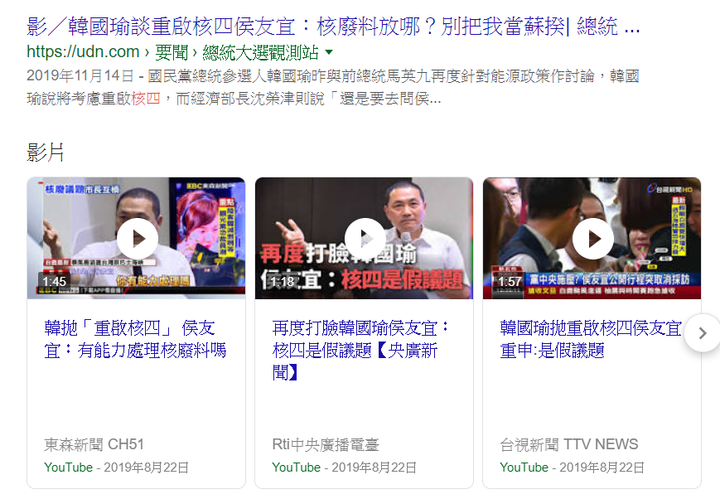Play the 東森新聞 CH51 video thumbnail

pyautogui.click(x=137, y=238)
